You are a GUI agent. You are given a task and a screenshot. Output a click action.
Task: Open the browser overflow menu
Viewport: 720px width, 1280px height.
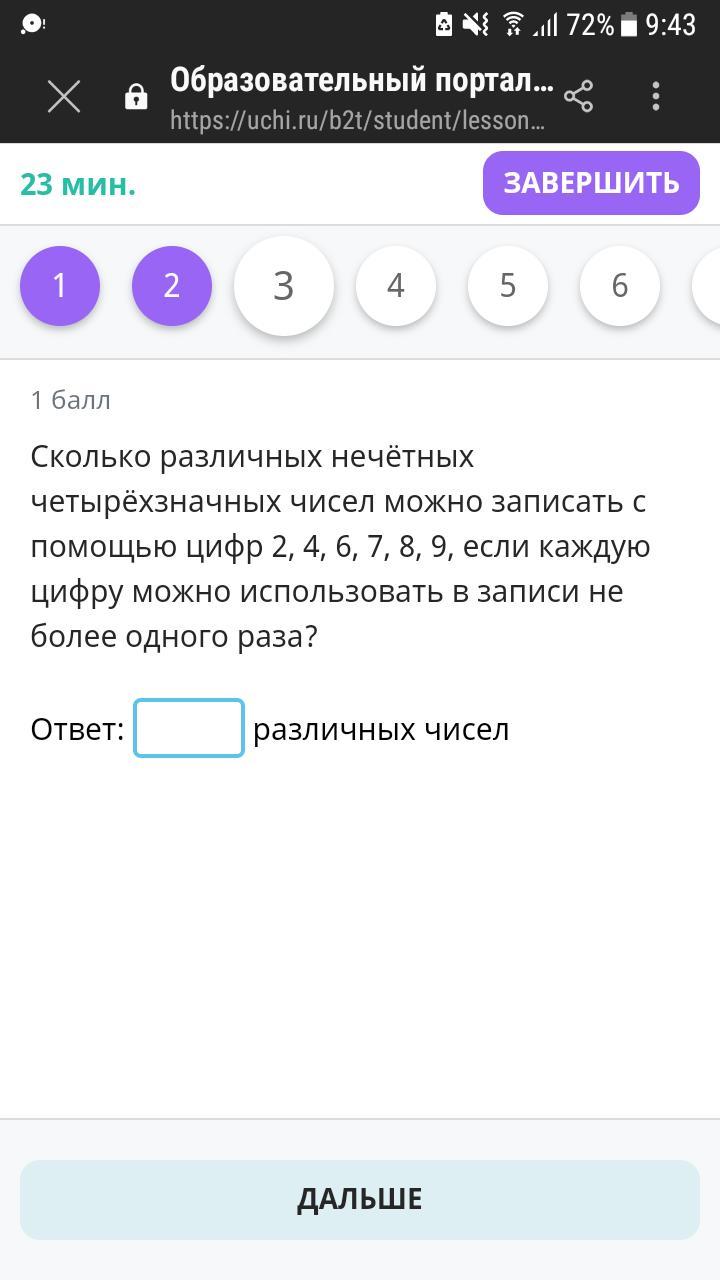(656, 97)
